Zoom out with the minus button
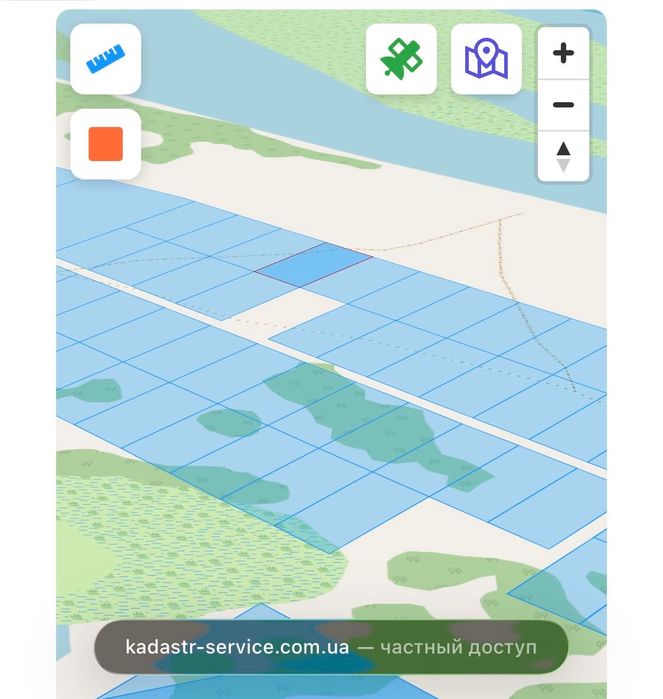The width and height of the screenshot is (663, 699). click(563, 105)
